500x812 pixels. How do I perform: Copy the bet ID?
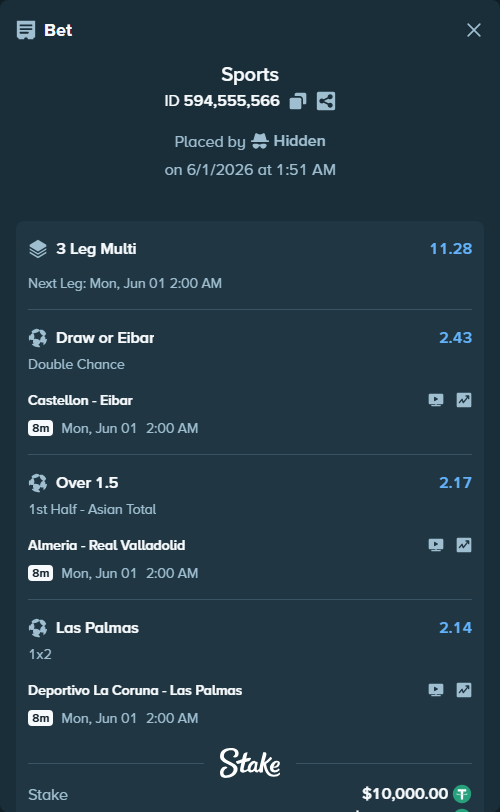click(298, 101)
